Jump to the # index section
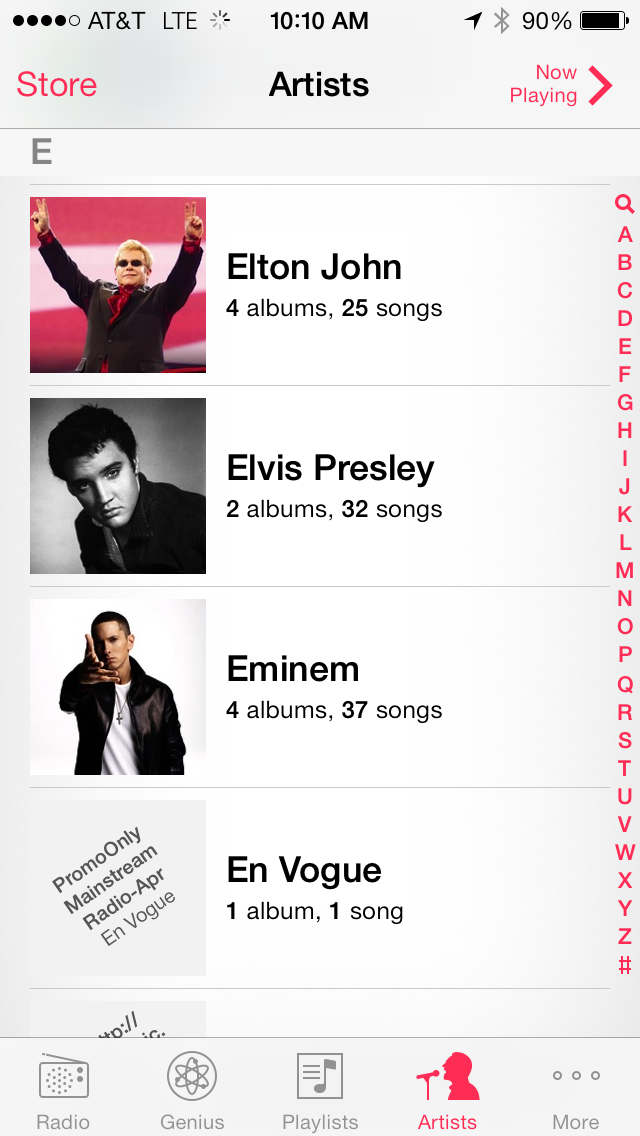 click(625, 965)
